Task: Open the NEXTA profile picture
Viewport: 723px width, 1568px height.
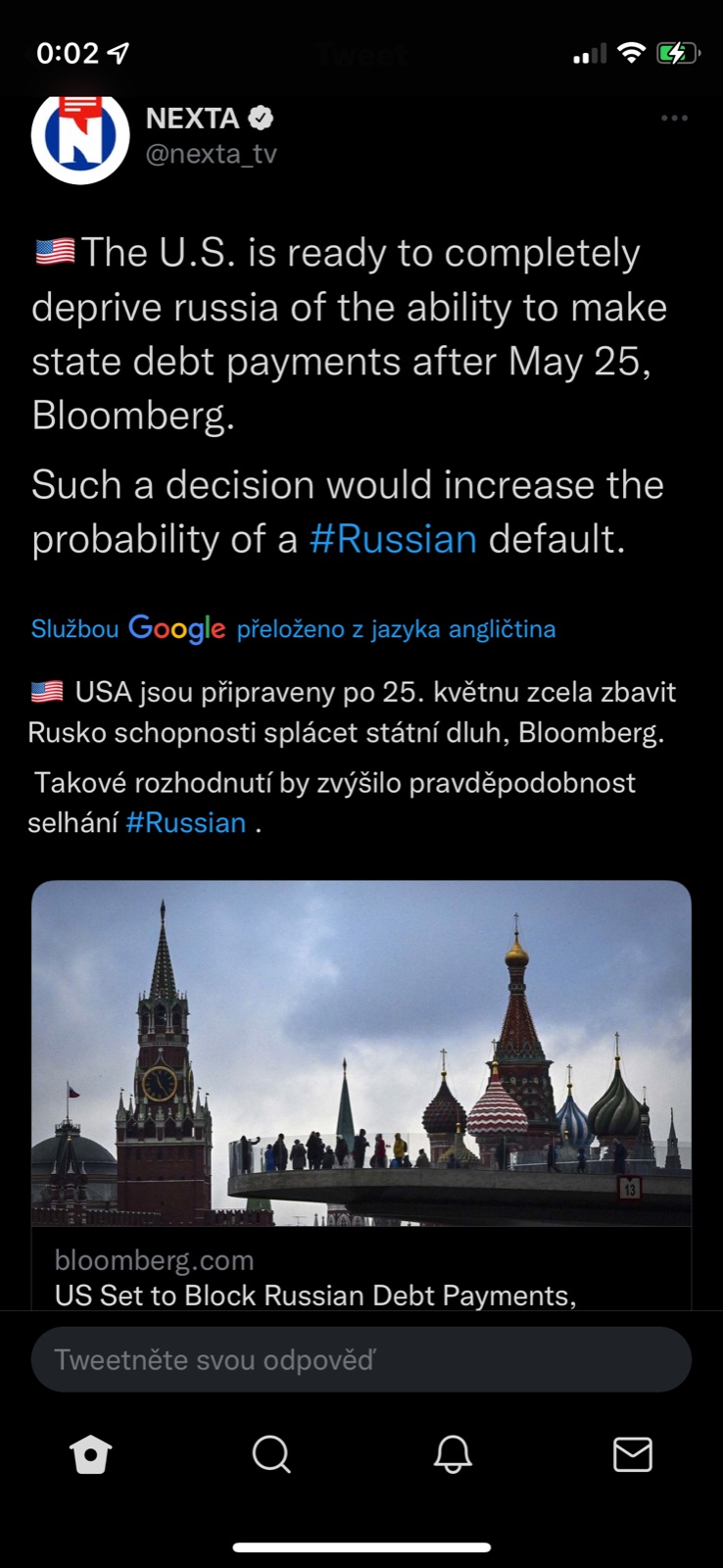Action: pos(80,137)
